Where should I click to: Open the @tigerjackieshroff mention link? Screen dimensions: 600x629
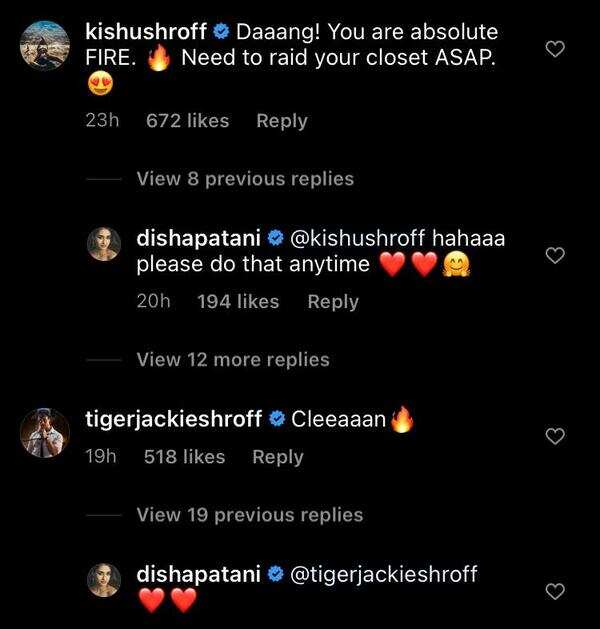coord(384,574)
